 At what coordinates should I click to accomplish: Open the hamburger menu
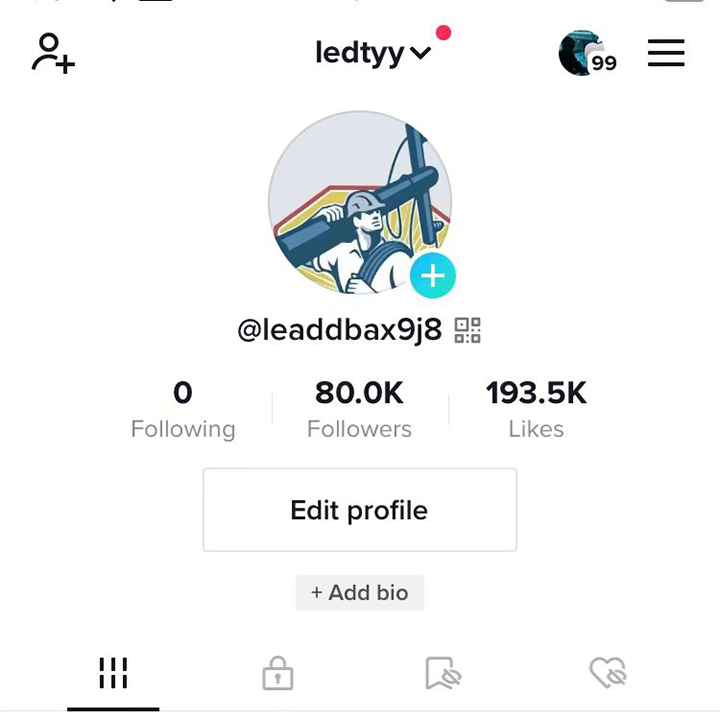coord(666,53)
